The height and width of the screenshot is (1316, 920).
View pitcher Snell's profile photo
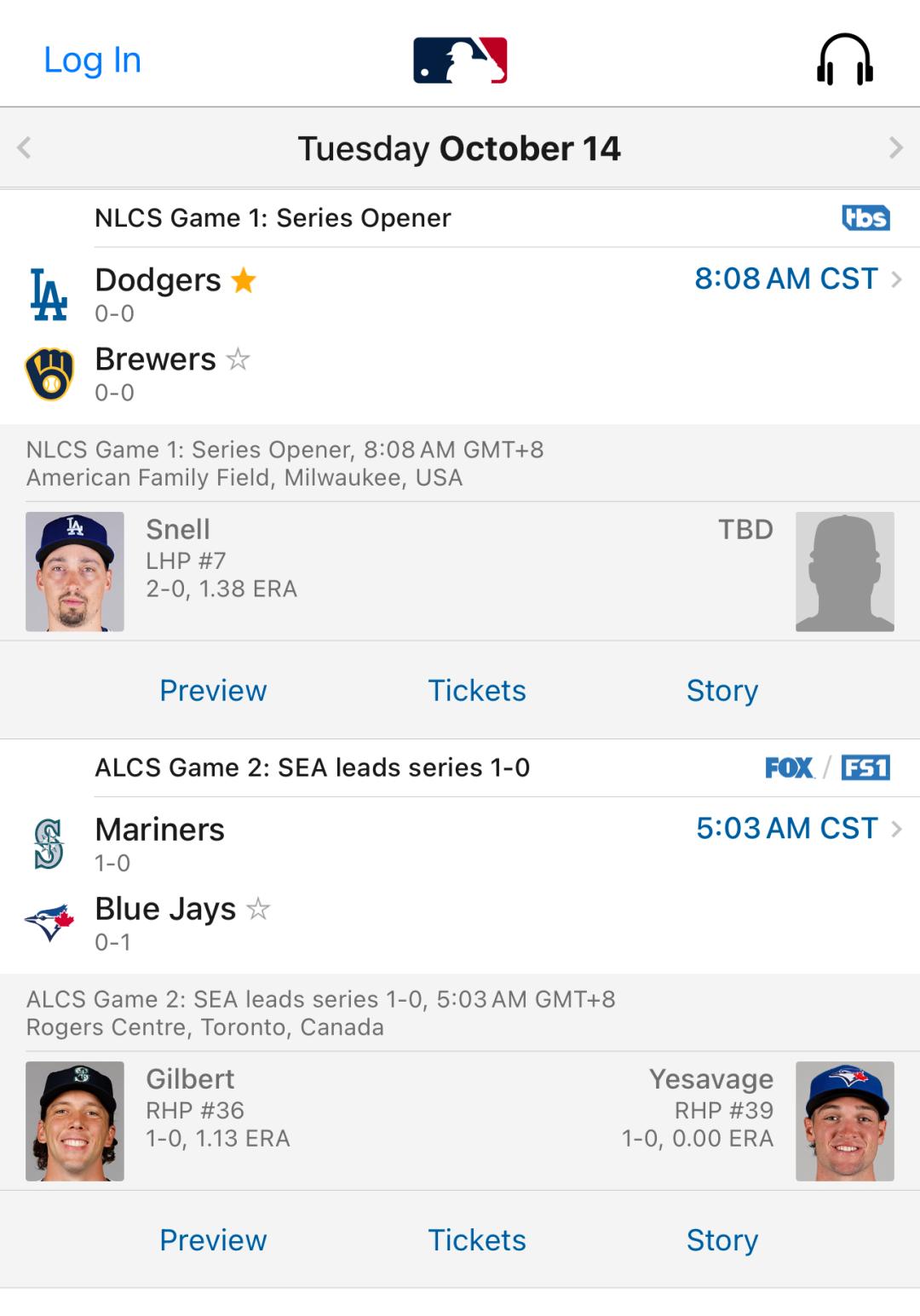[x=75, y=572]
